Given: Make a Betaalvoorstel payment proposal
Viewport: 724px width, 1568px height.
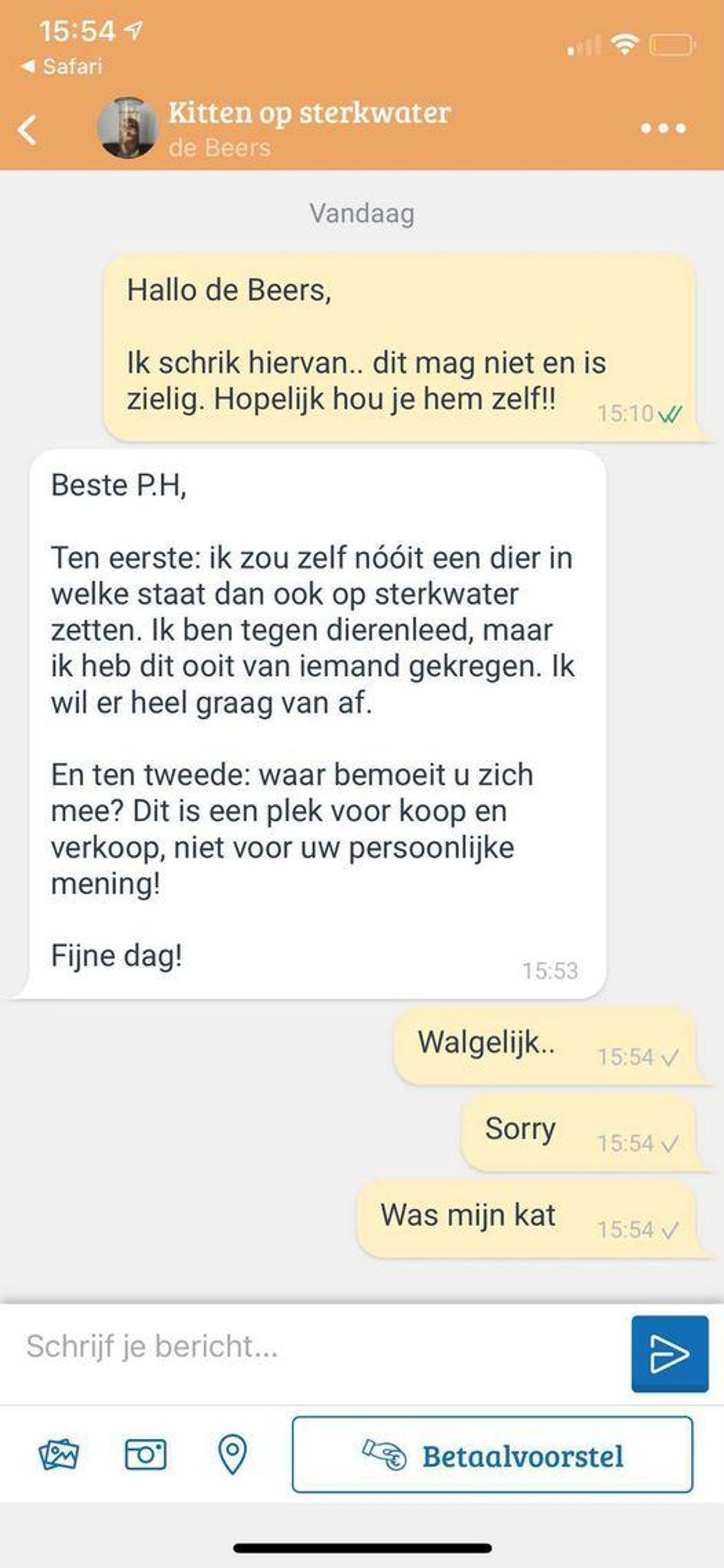Looking at the screenshot, I should [492, 1455].
